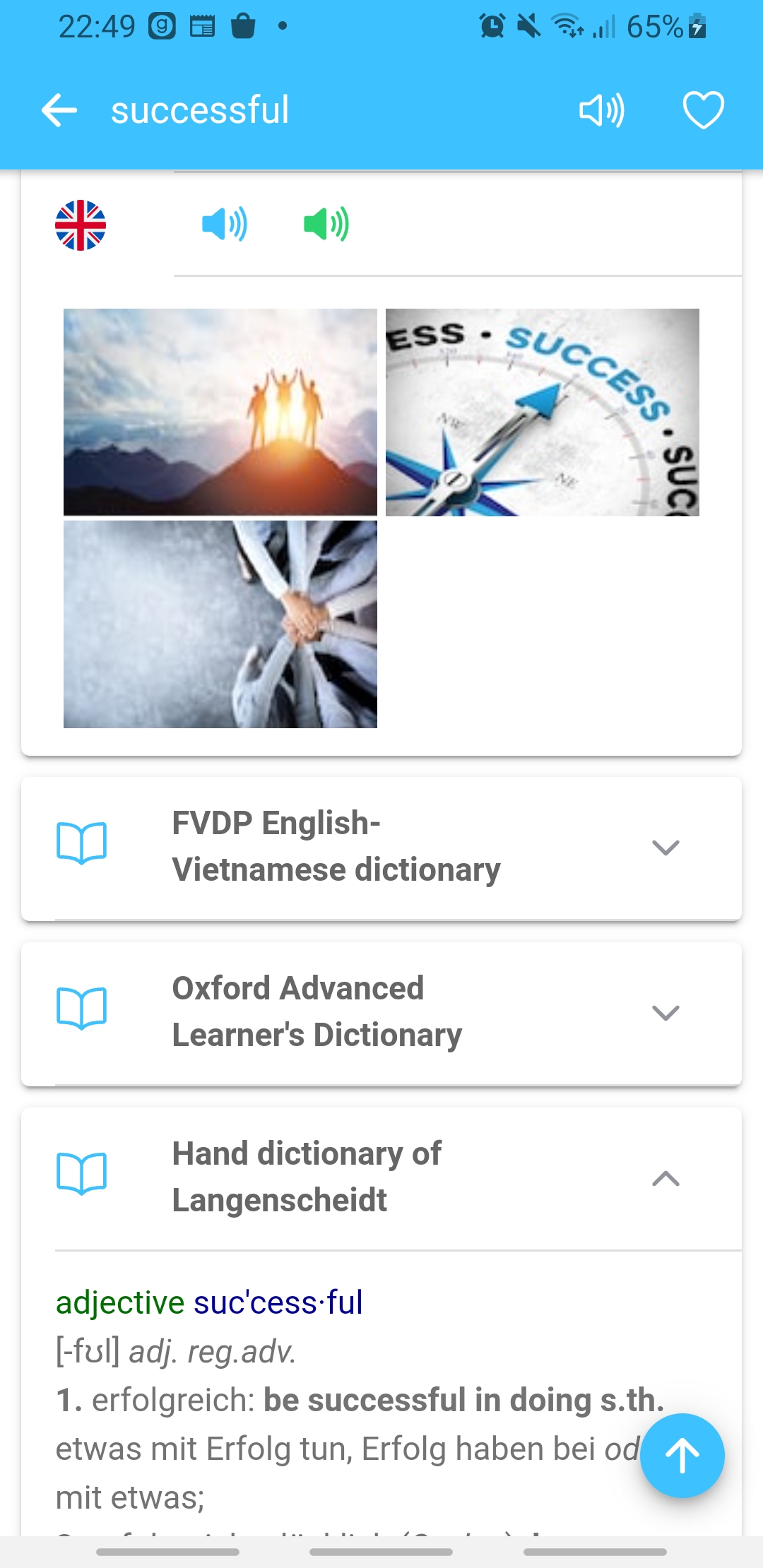The height and width of the screenshot is (1568, 763).
Task: Play the blue speaker UK pronunciation
Action: [x=224, y=225]
